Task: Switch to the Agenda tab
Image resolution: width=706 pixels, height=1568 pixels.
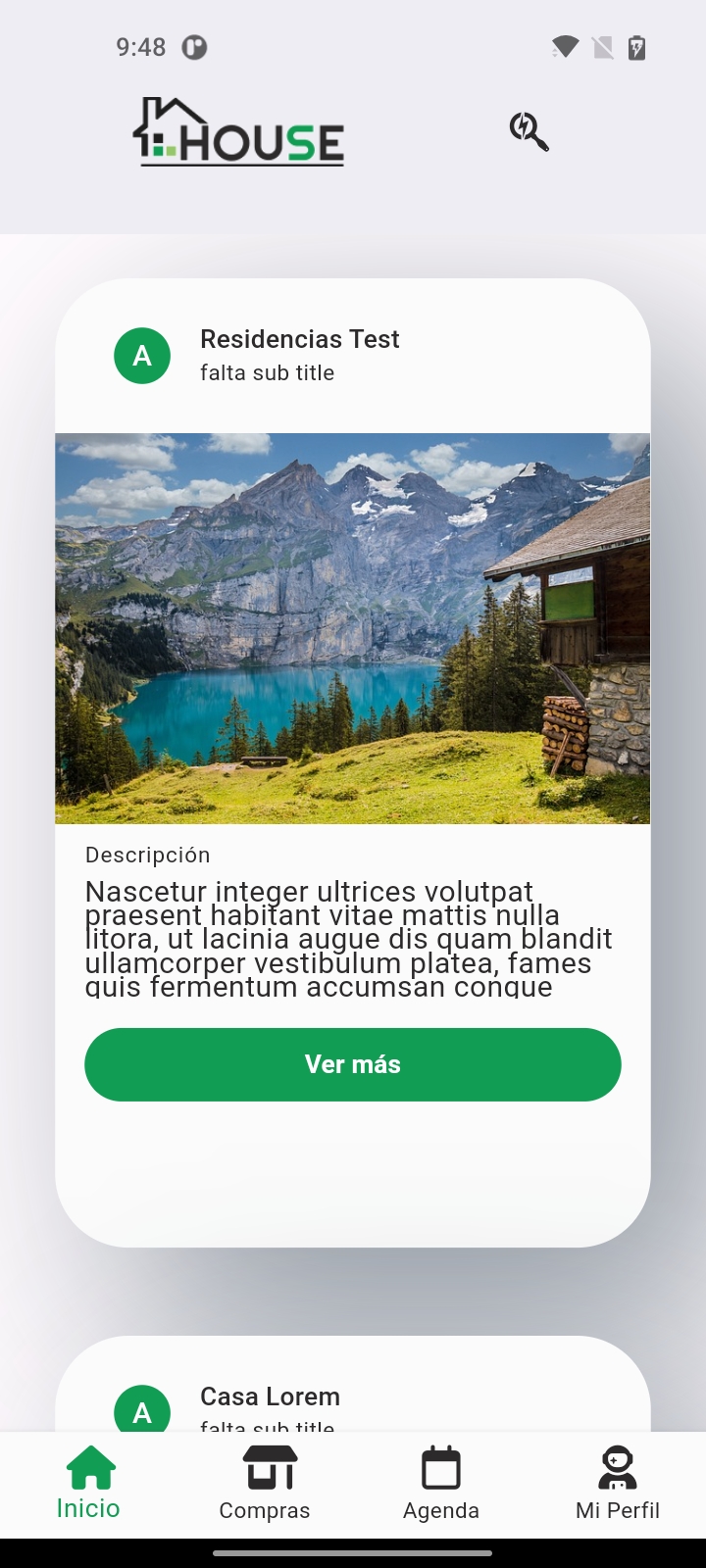Action: tap(440, 1485)
